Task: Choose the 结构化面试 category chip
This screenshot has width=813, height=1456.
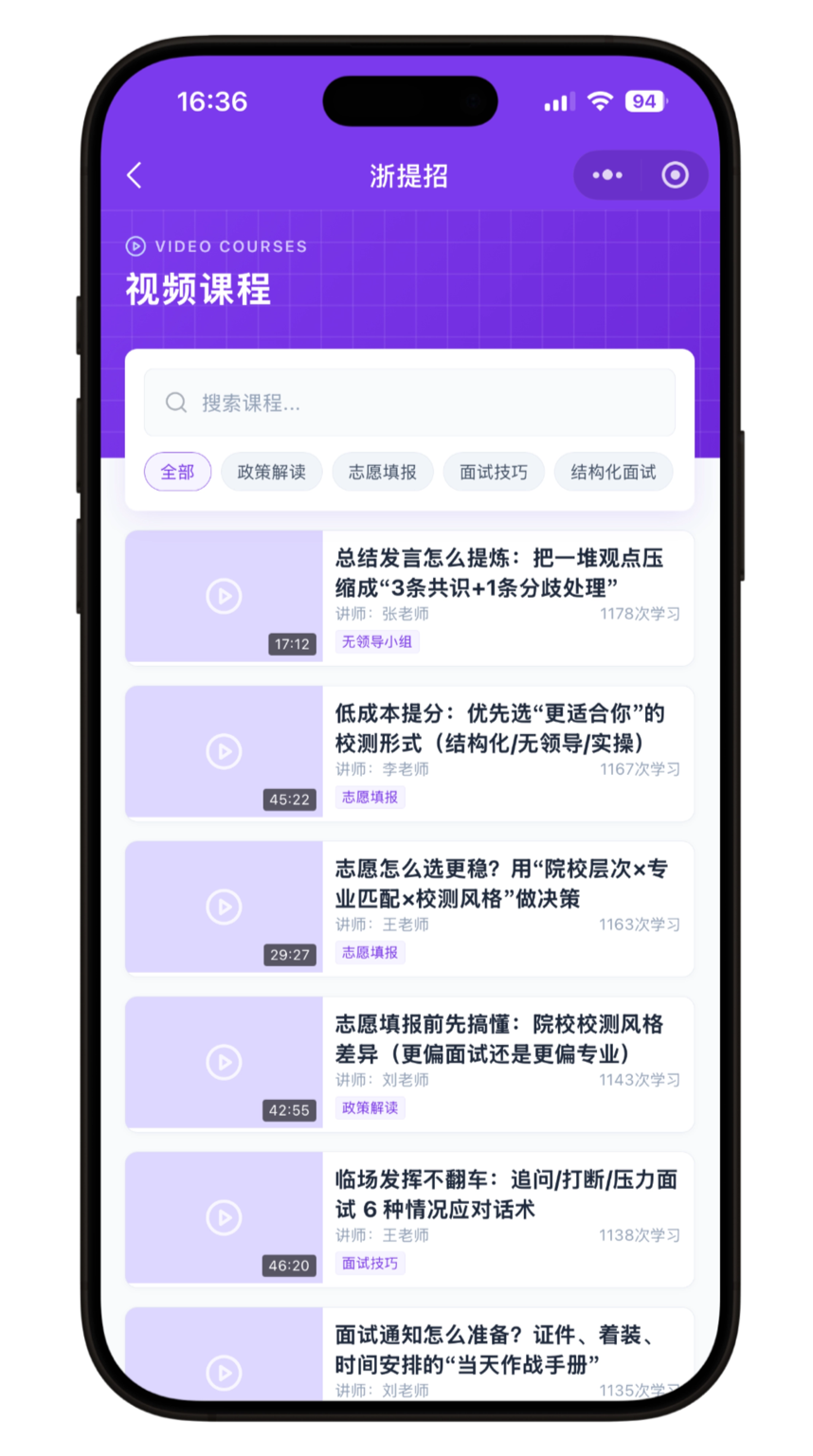Action: (612, 472)
